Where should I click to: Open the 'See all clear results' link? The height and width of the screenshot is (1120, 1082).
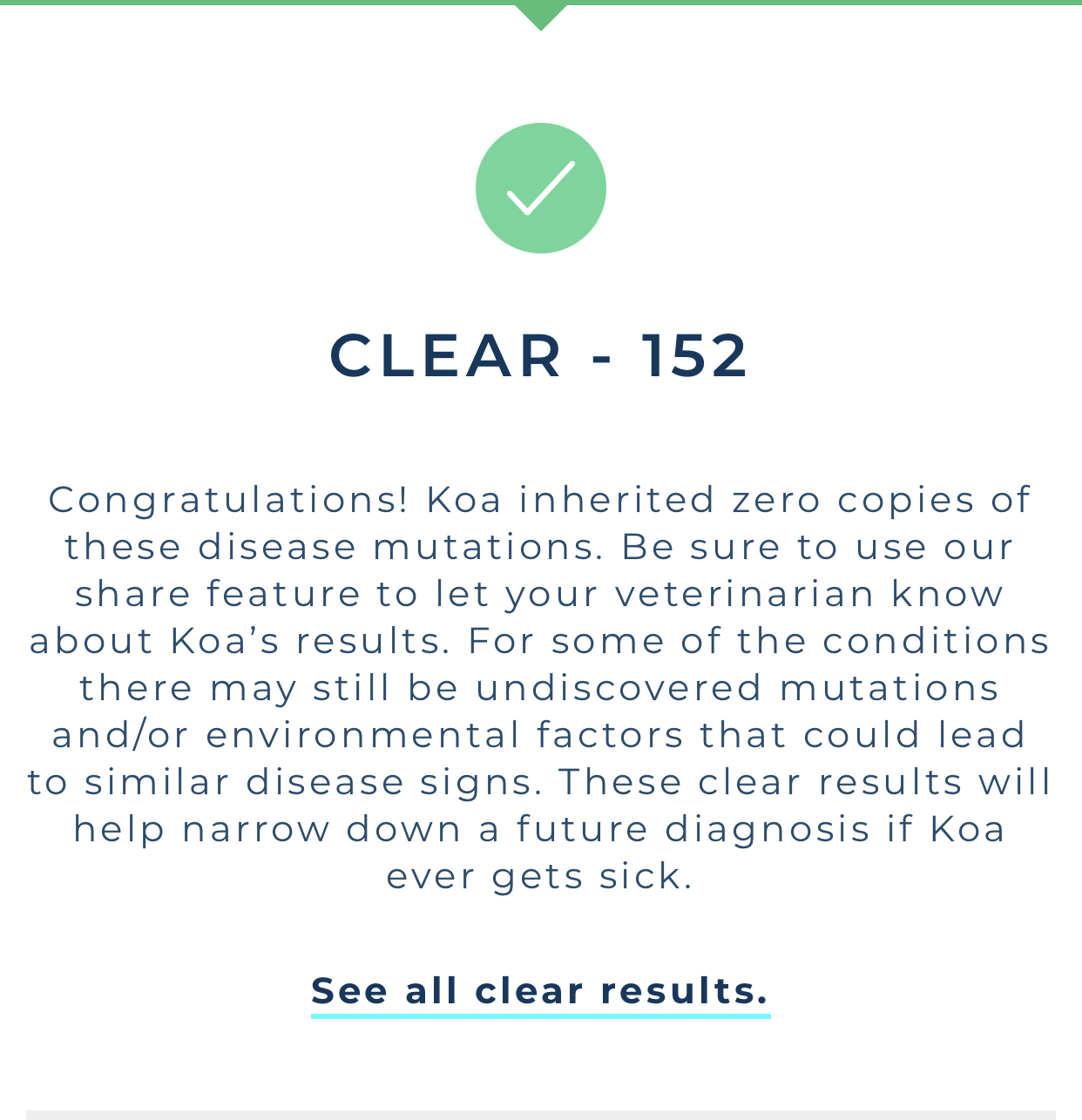[540, 991]
